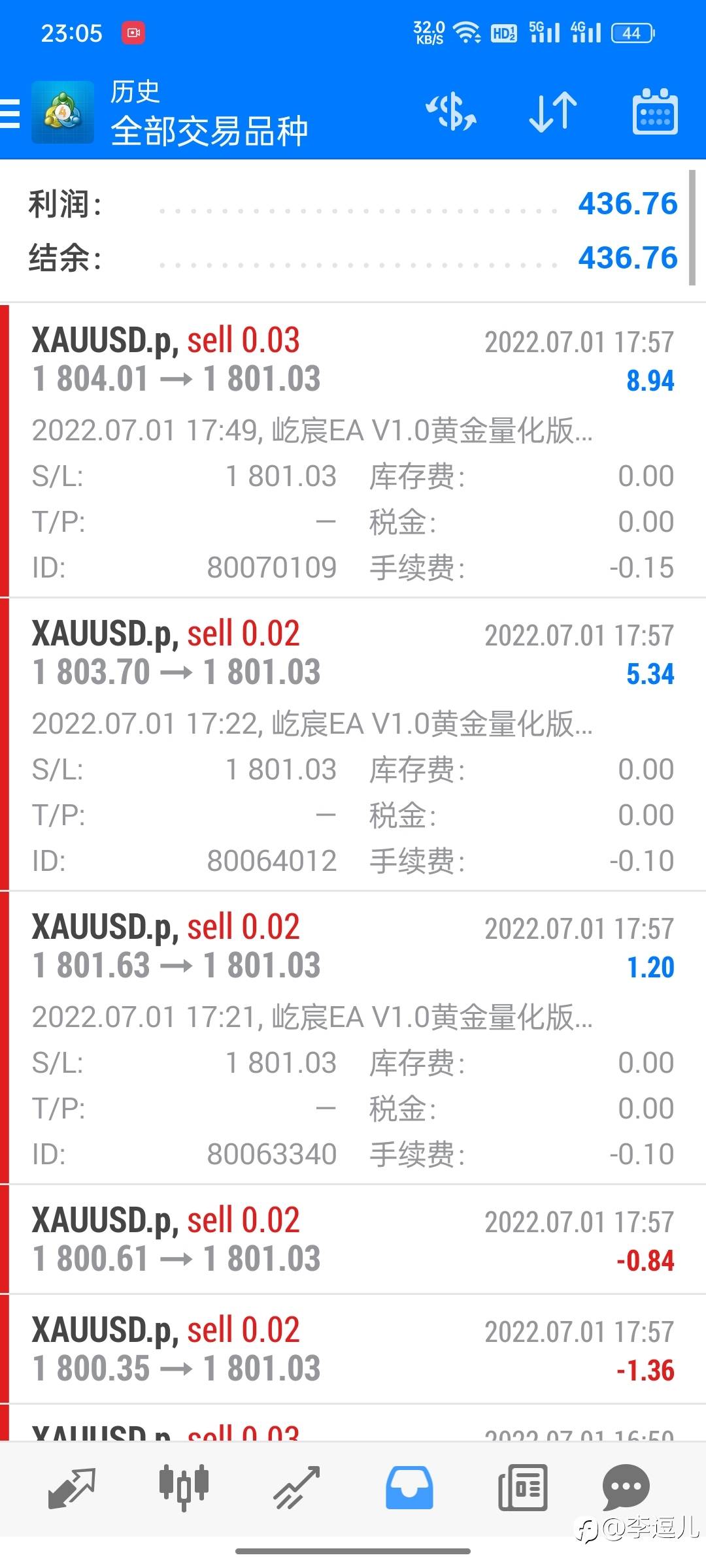This screenshot has height=1568, width=706.
Task: Open the symbol filter currency icon
Action: (x=451, y=112)
